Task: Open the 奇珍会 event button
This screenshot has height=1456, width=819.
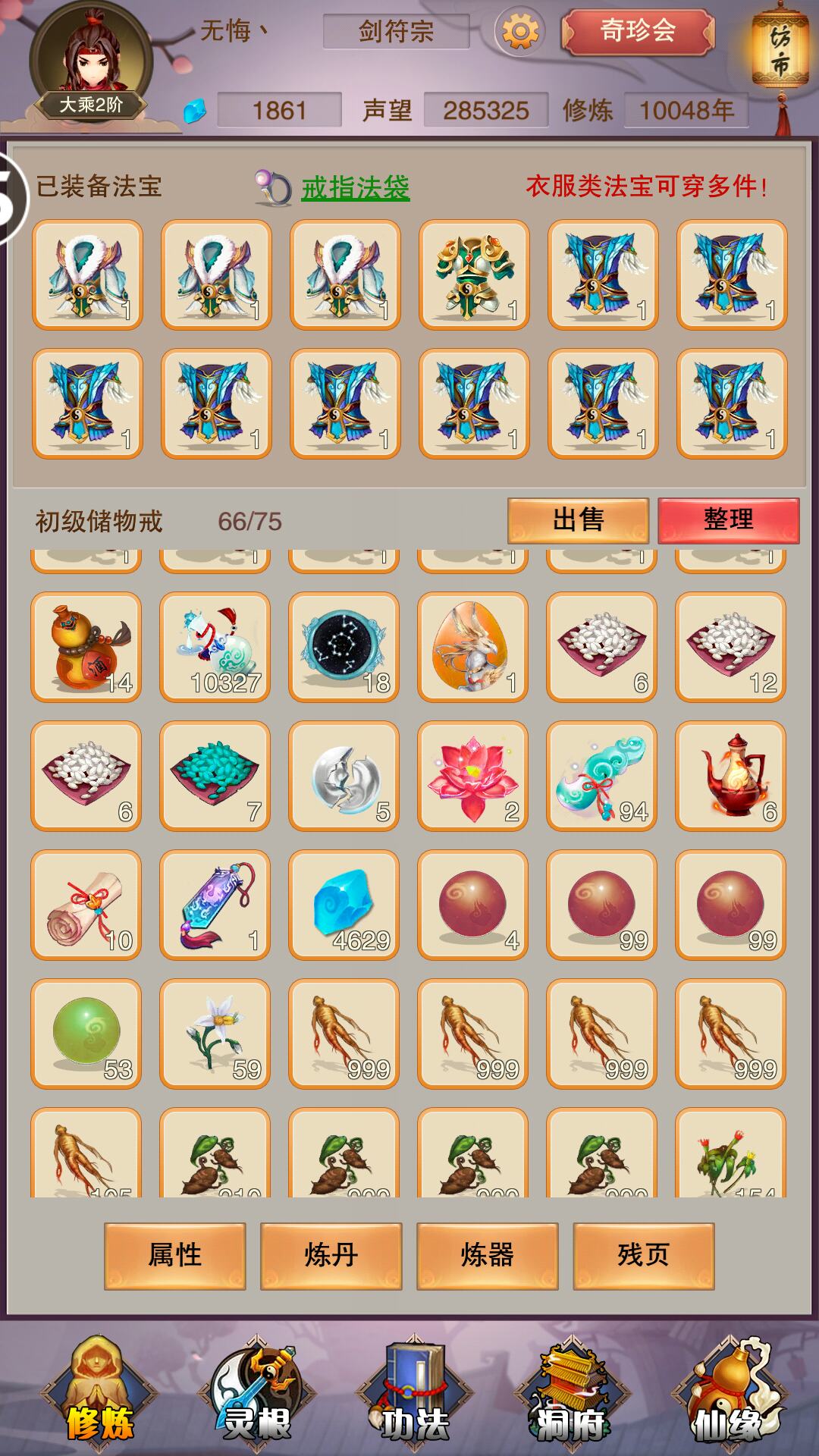Action: coord(638,32)
